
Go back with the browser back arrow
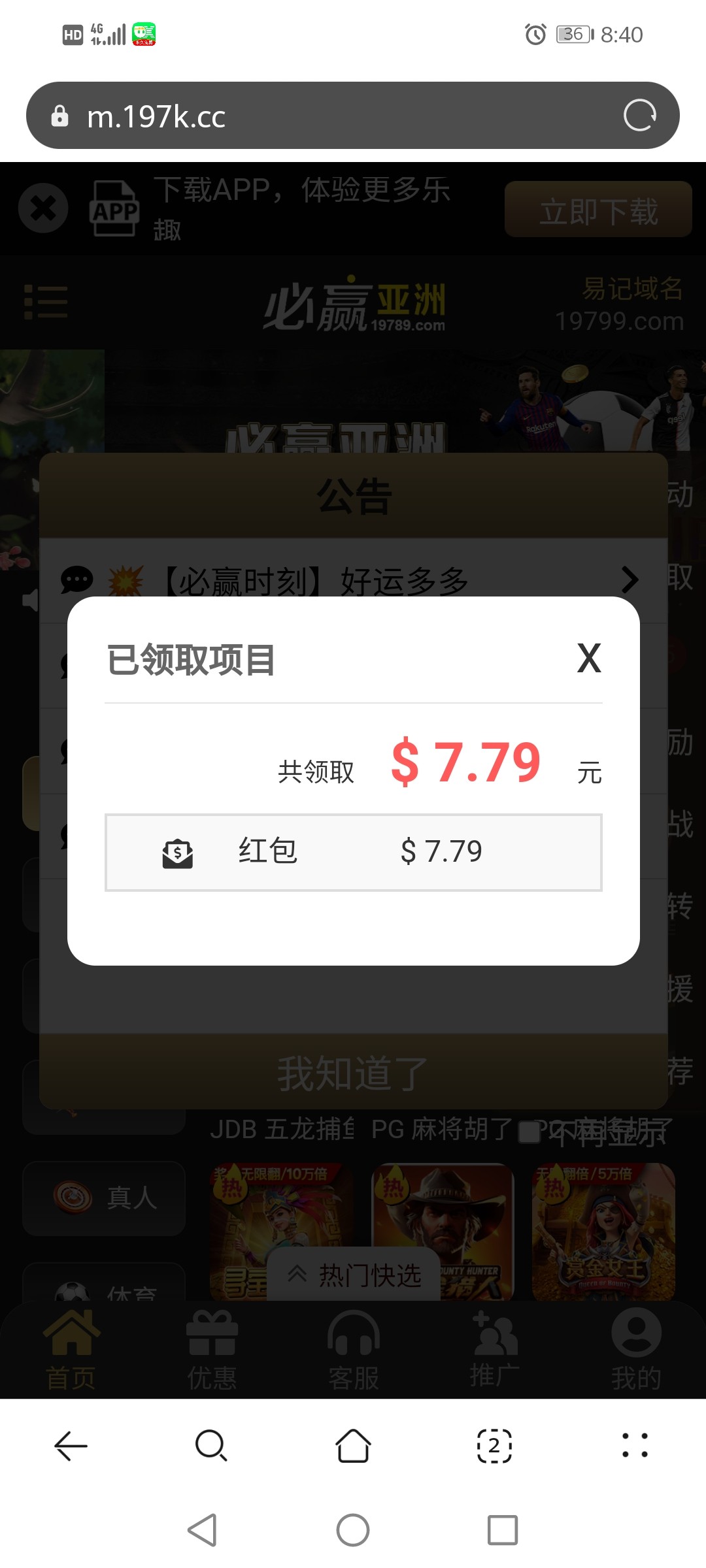pyautogui.click(x=71, y=1445)
